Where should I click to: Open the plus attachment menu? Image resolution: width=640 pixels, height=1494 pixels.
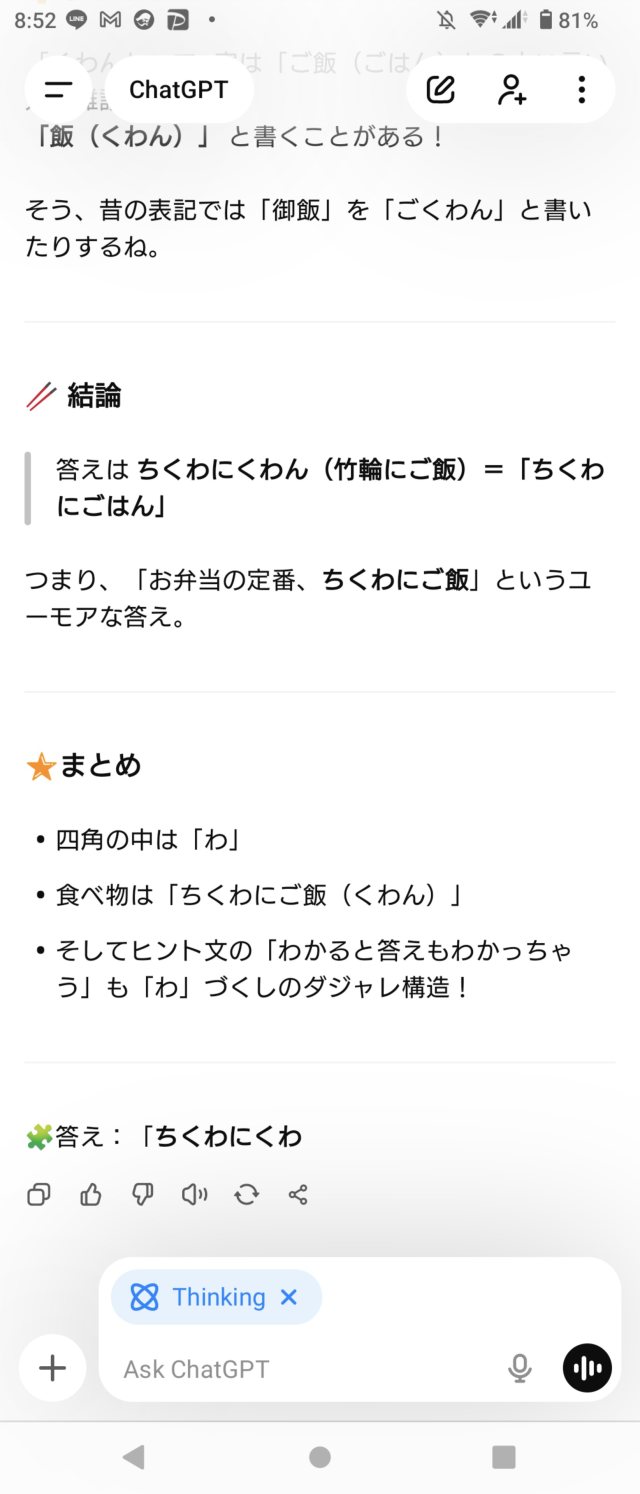point(52,1368)
